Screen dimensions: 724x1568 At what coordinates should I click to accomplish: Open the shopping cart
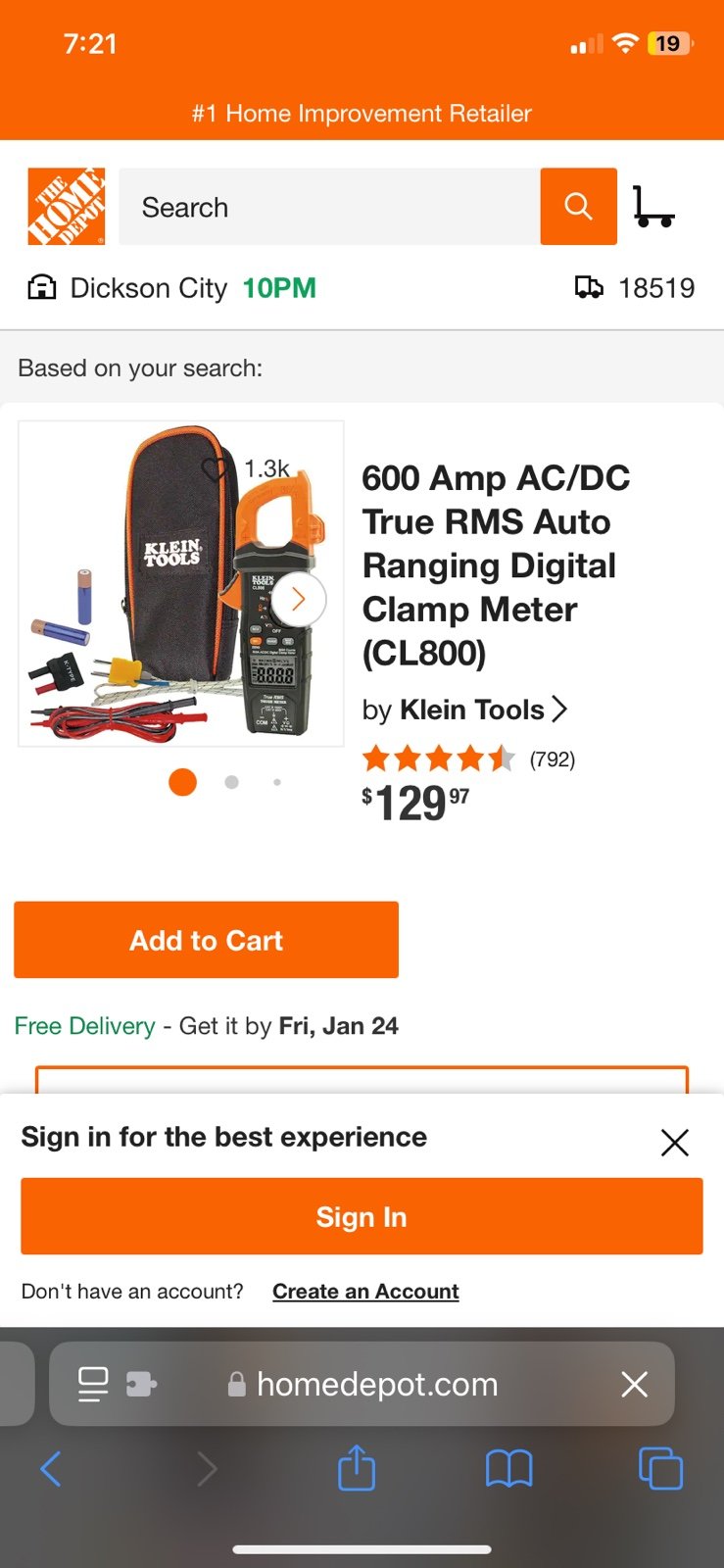coord(652,207)
